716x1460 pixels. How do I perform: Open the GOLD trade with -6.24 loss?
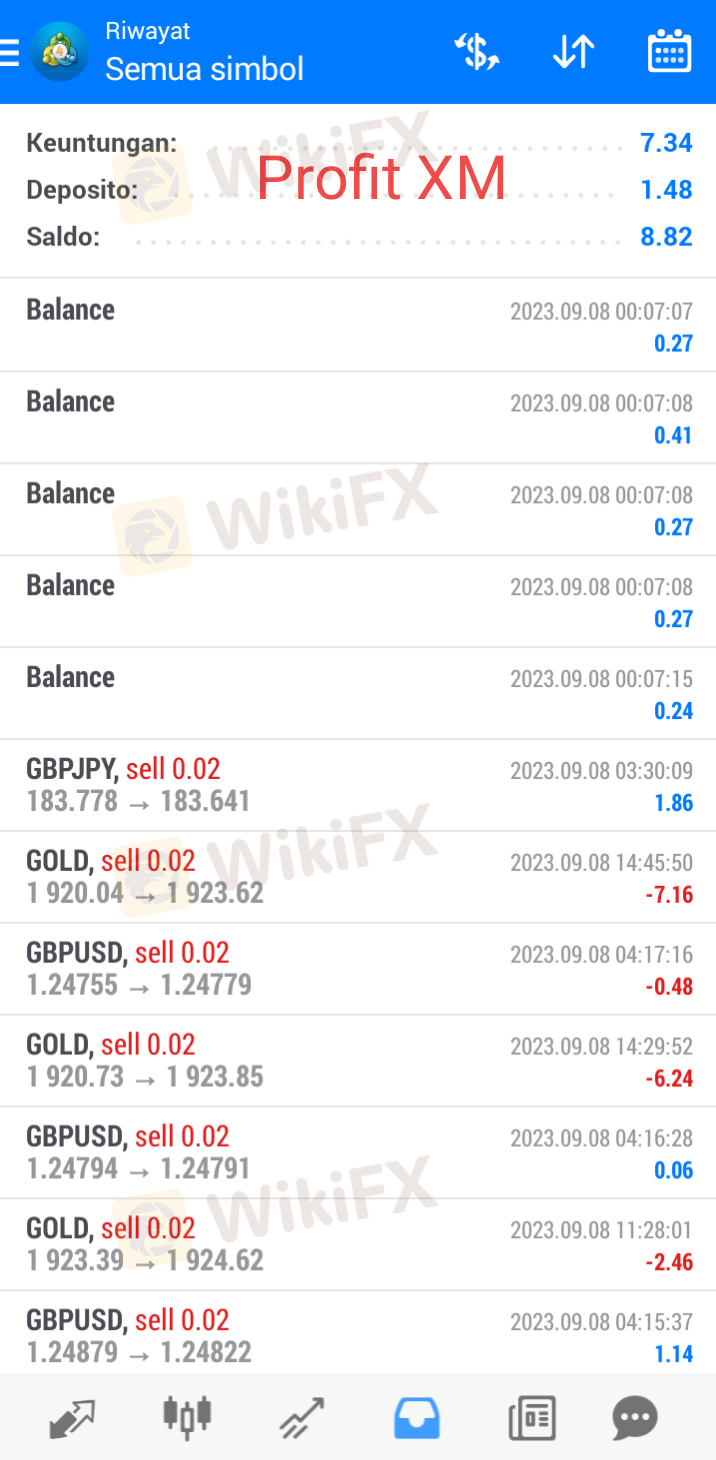coord(358,1061)
